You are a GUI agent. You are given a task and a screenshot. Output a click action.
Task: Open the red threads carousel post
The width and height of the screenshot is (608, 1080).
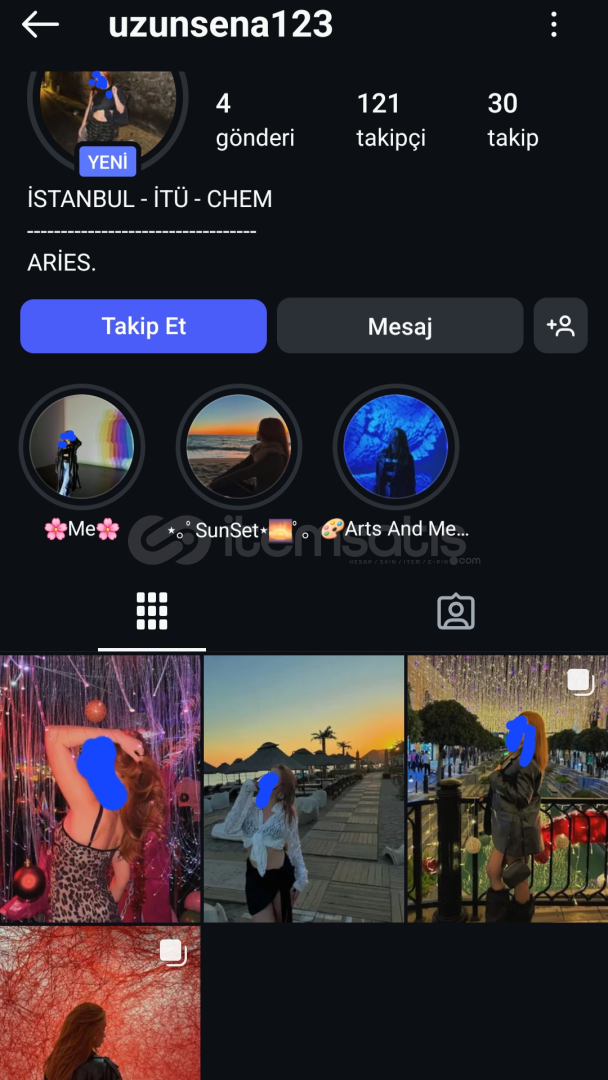coord(101,1003)
